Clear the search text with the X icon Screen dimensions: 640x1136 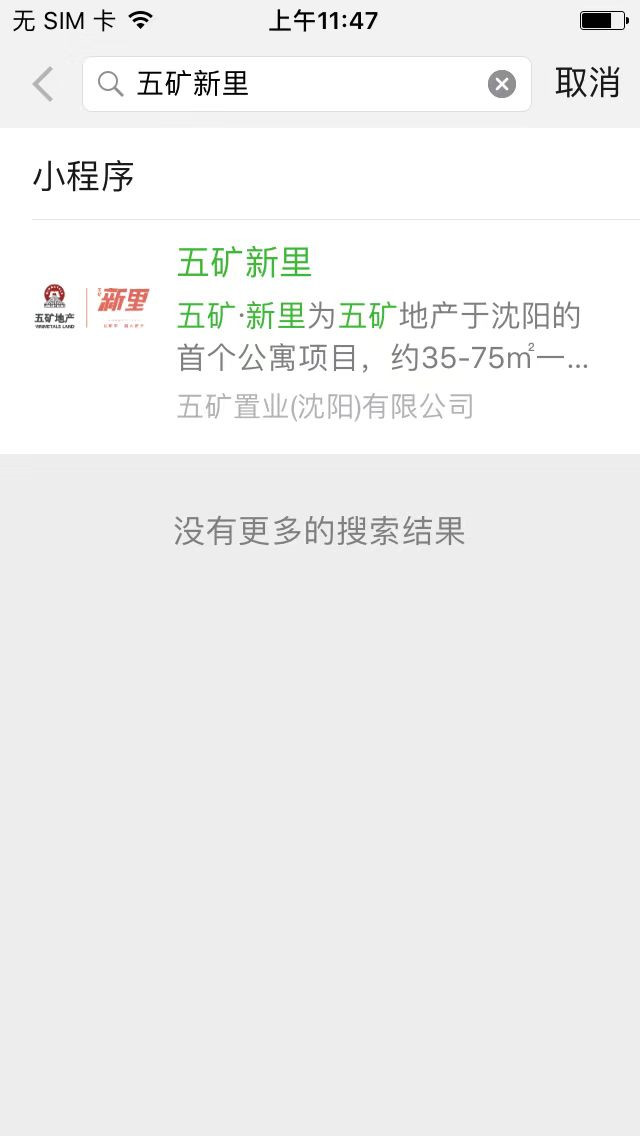502,84
